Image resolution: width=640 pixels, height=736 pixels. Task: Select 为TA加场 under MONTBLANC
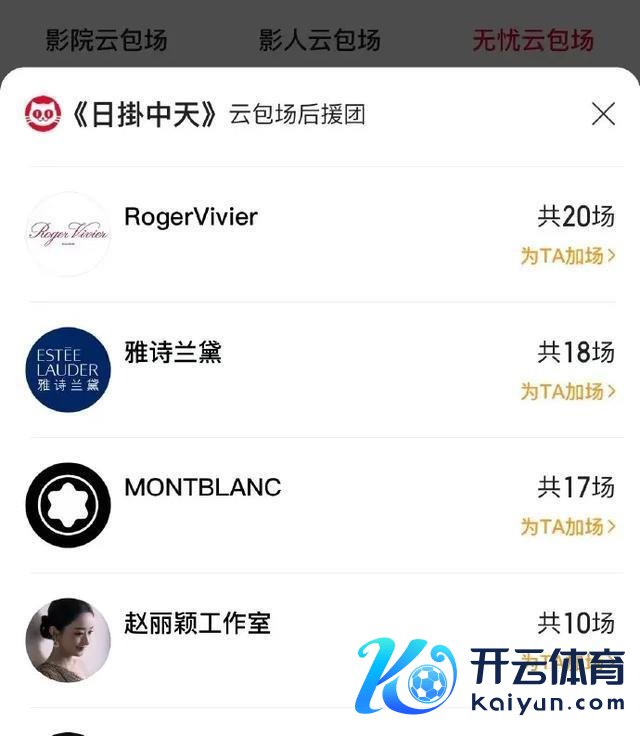pyautogui.click(x=567, y=526)
